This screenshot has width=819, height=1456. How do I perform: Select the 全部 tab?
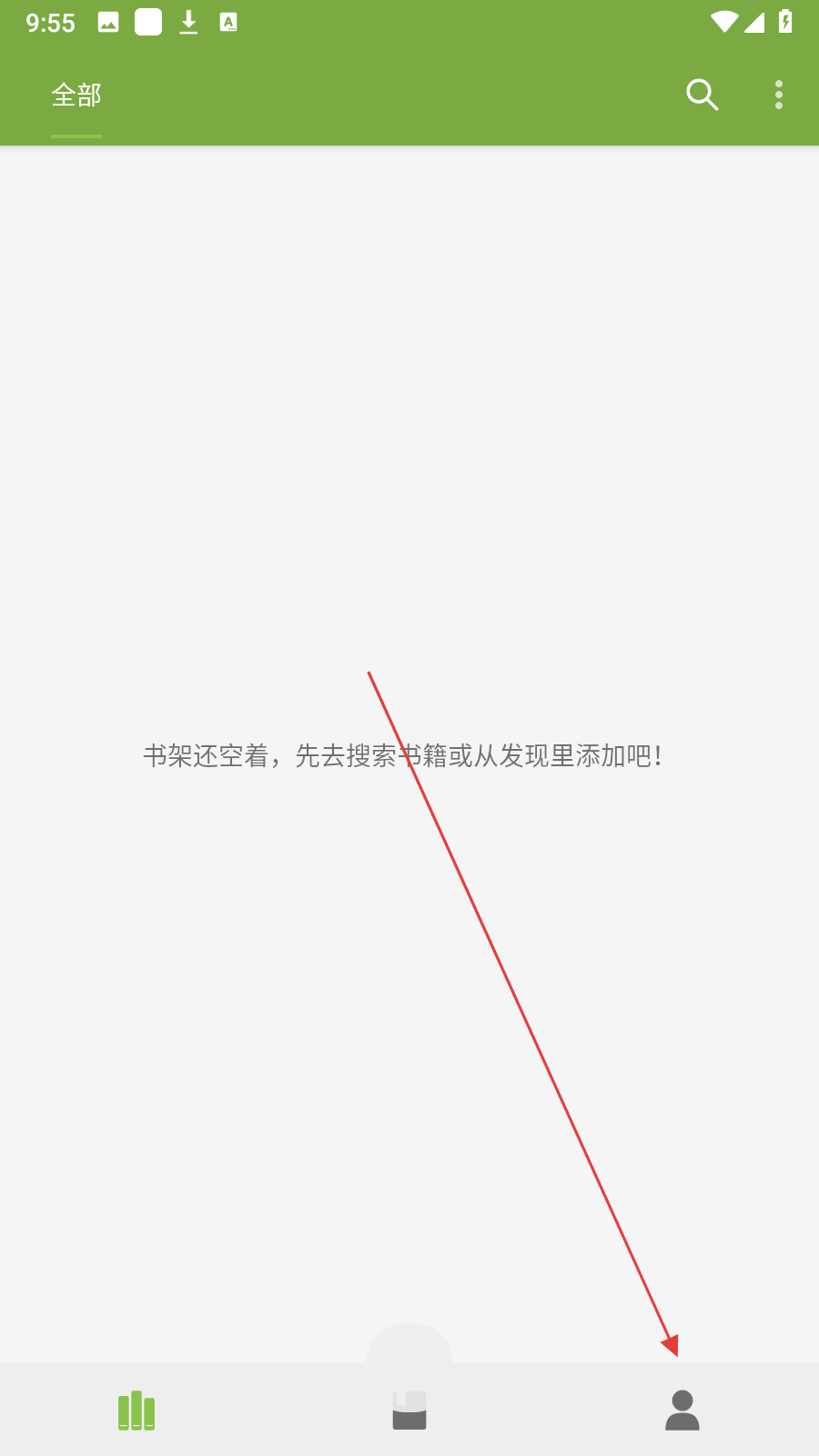(76, 96)
